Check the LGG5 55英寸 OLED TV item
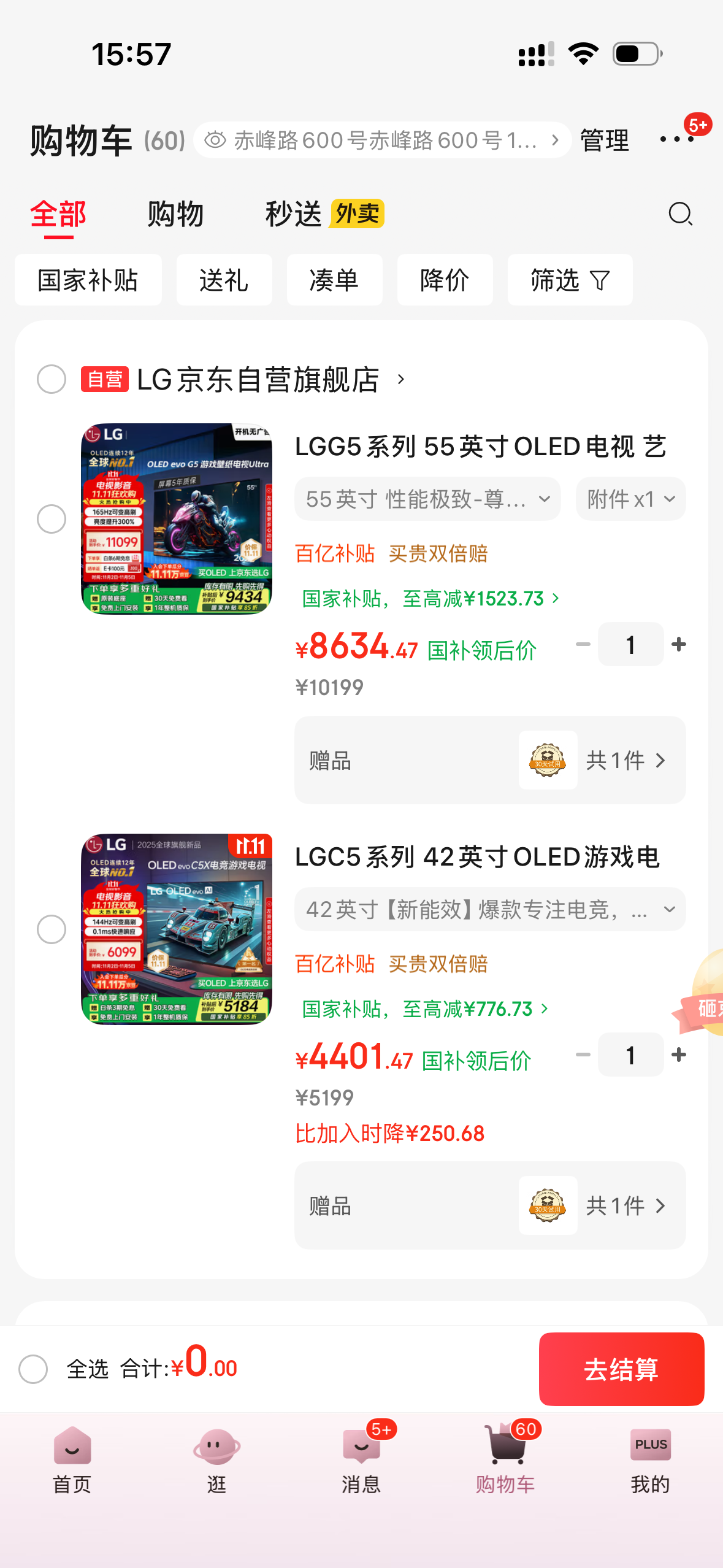Screen dimensions: 723x1568 (x=52, y=519)
